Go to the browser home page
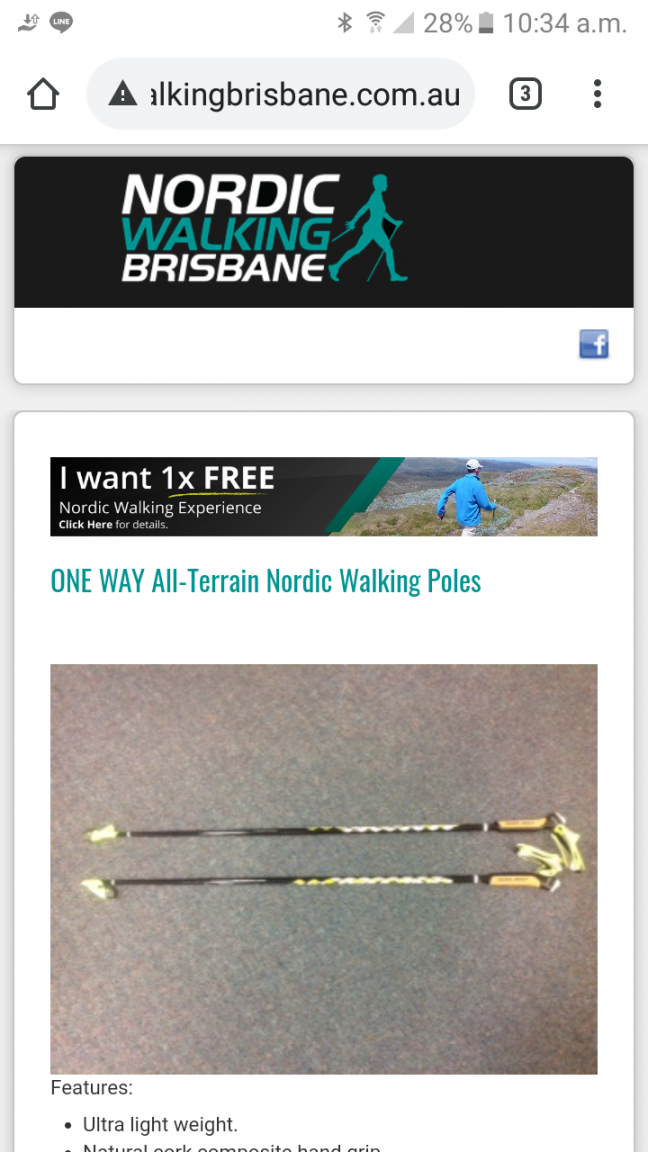The width and height of the screenshot is (648, 1152). 43,95
